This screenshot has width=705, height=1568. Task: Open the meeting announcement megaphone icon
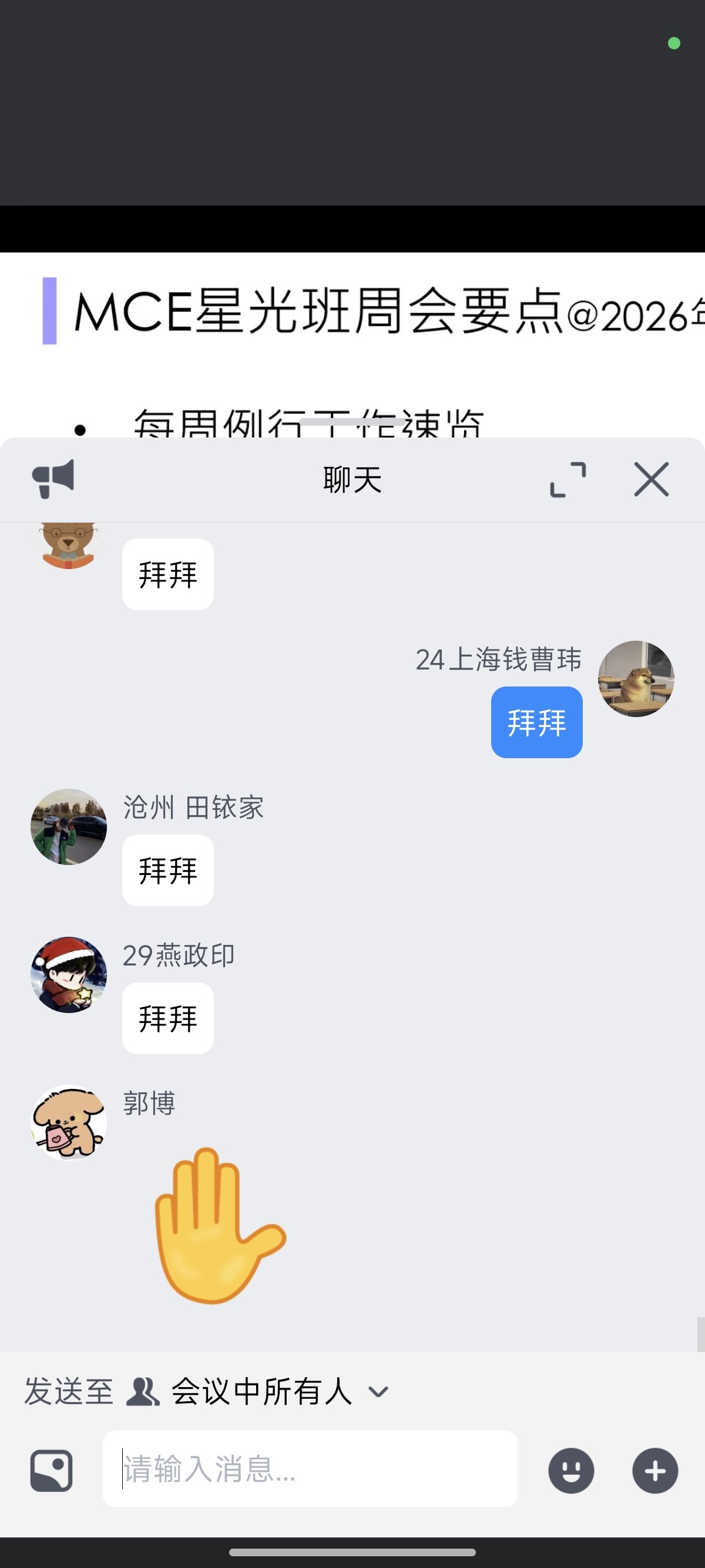coord(52,479)
